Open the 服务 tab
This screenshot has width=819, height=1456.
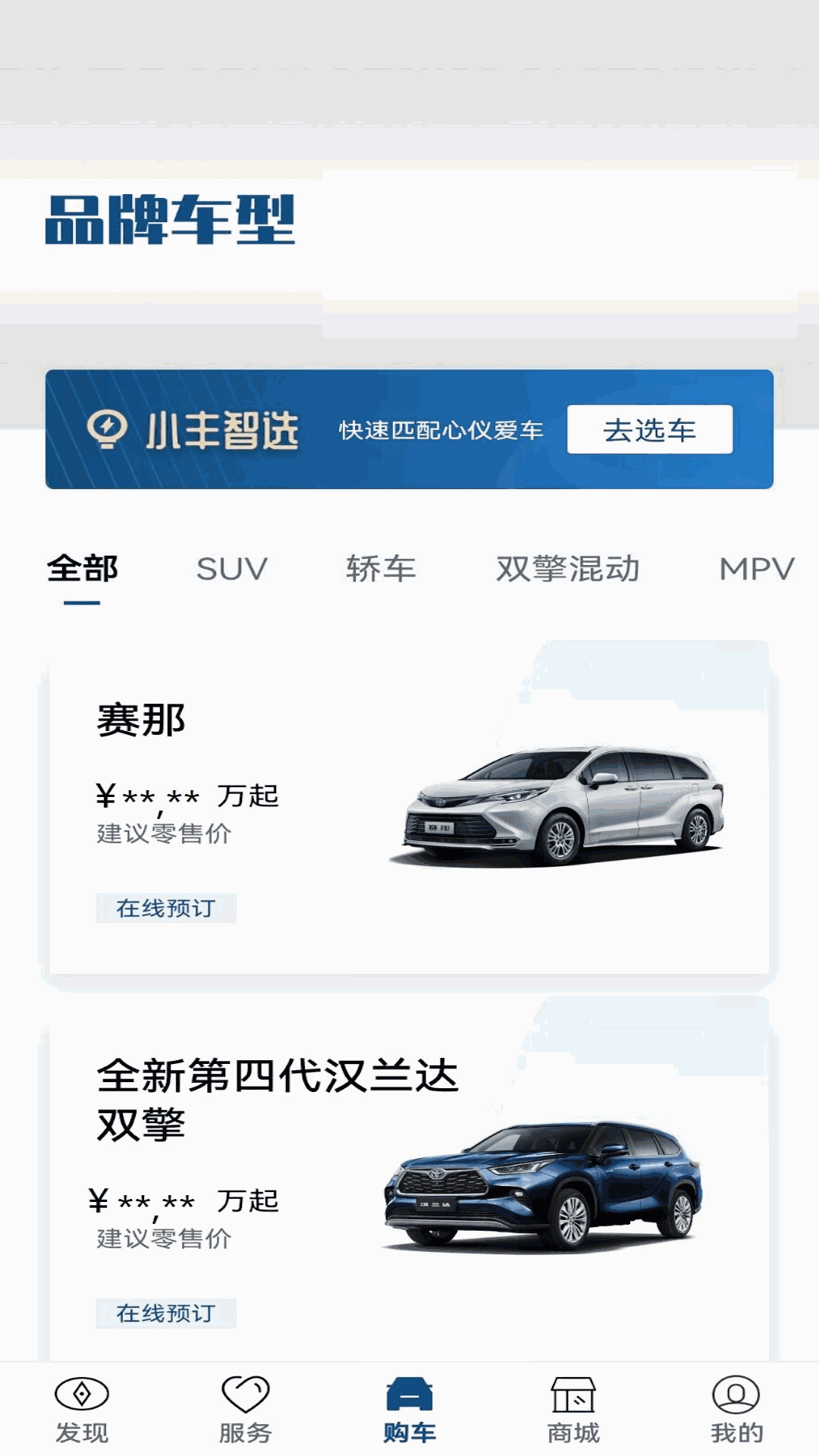pyautogui.click(x=245, y=1410)
